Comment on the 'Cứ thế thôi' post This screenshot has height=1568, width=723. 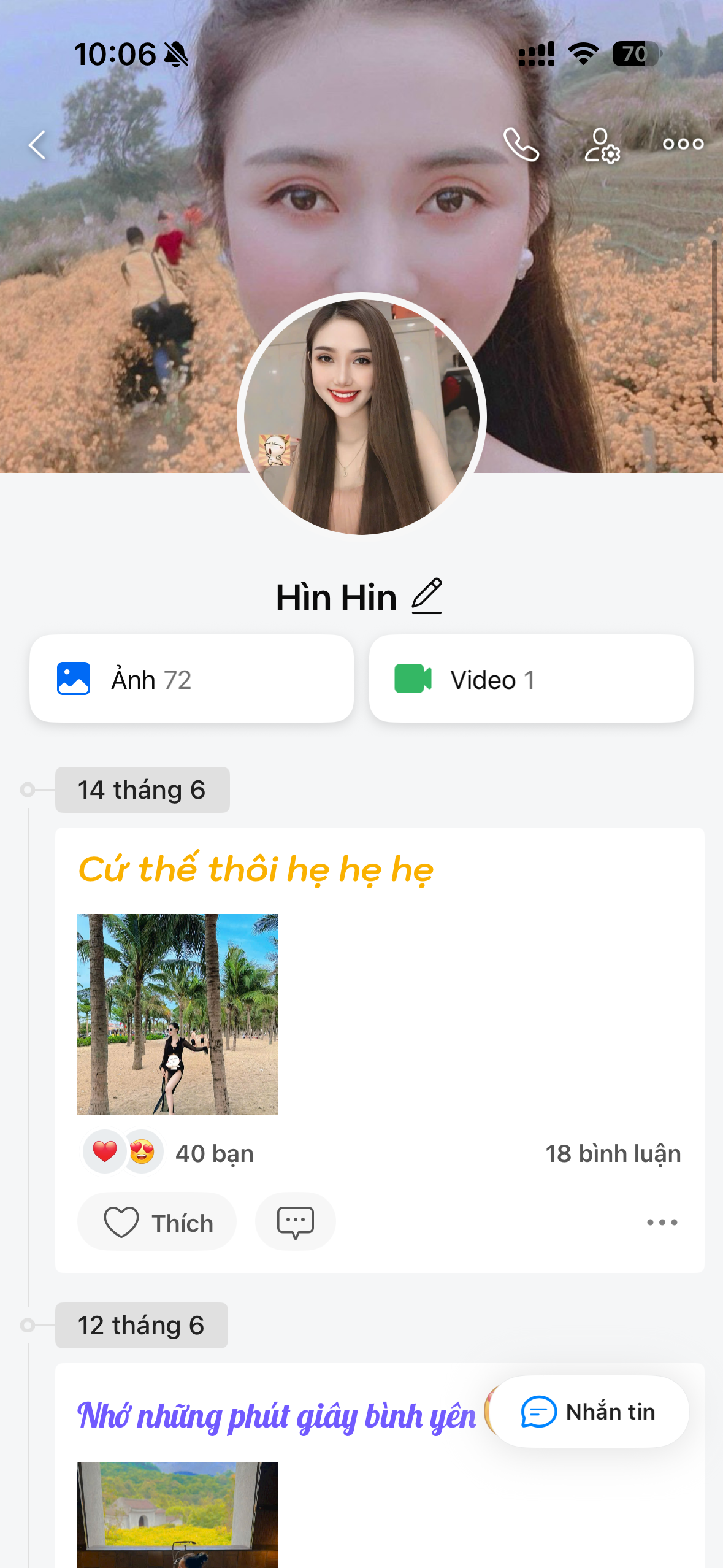click(295, 1223)
